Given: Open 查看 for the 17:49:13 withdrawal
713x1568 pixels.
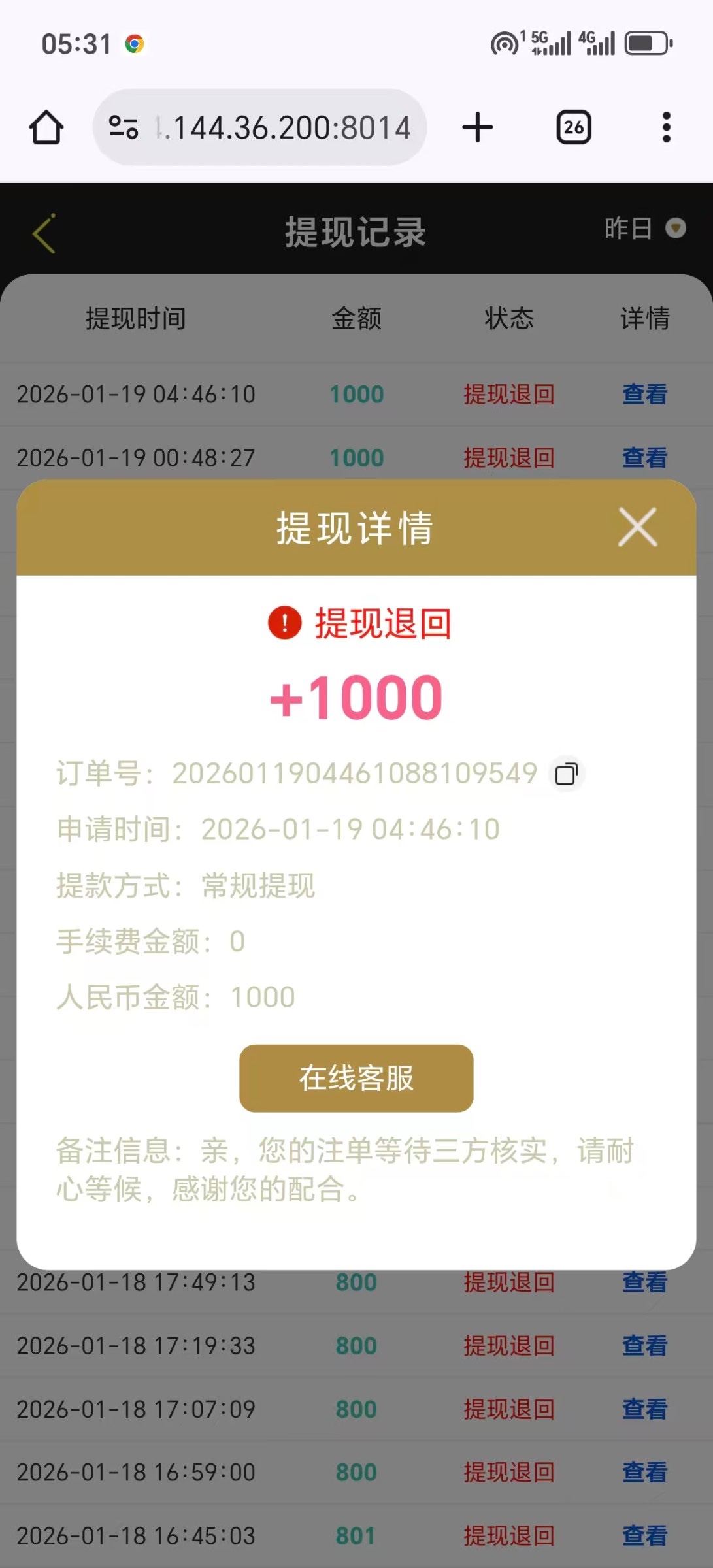Looking at the screenshot, I should [644, 1282].
